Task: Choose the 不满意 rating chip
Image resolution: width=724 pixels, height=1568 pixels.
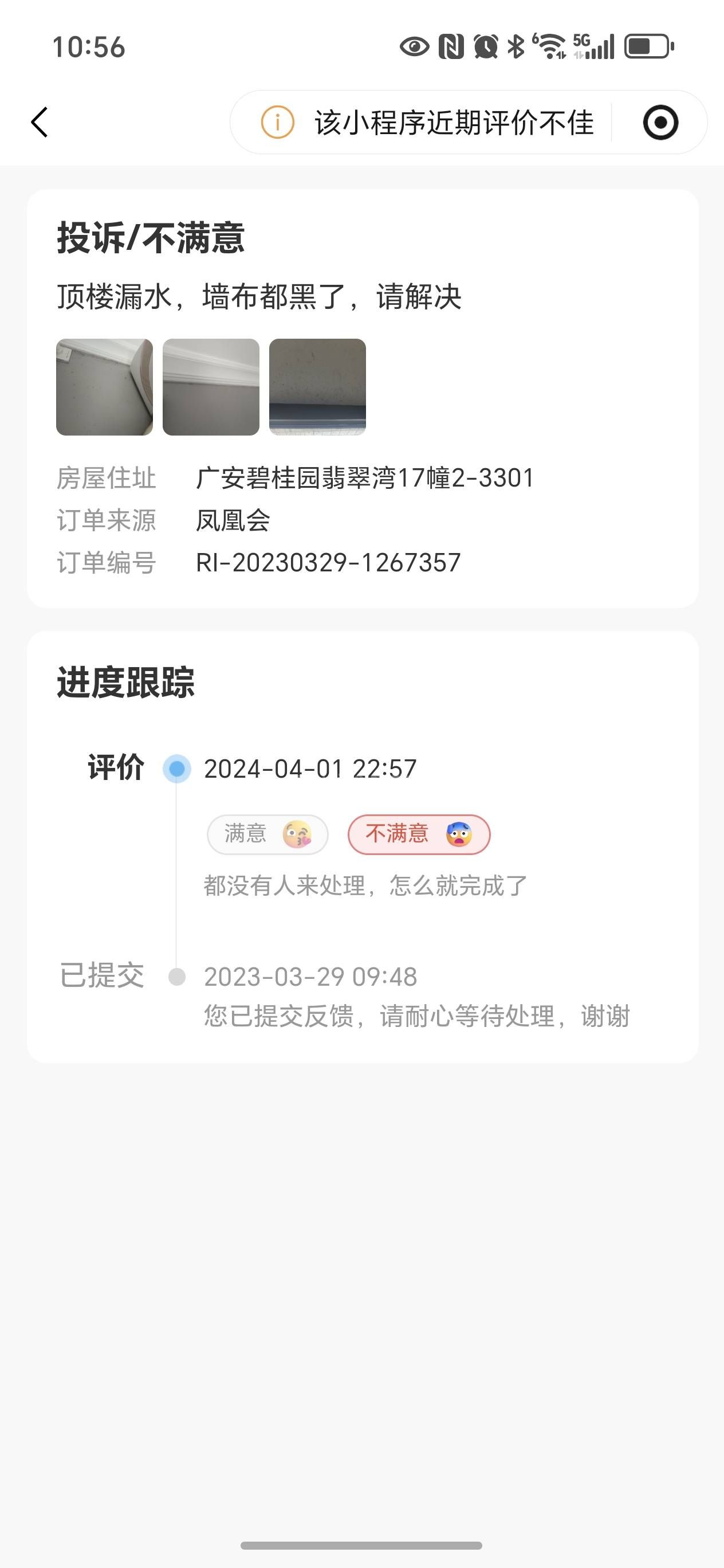Action: pos(419,834)
